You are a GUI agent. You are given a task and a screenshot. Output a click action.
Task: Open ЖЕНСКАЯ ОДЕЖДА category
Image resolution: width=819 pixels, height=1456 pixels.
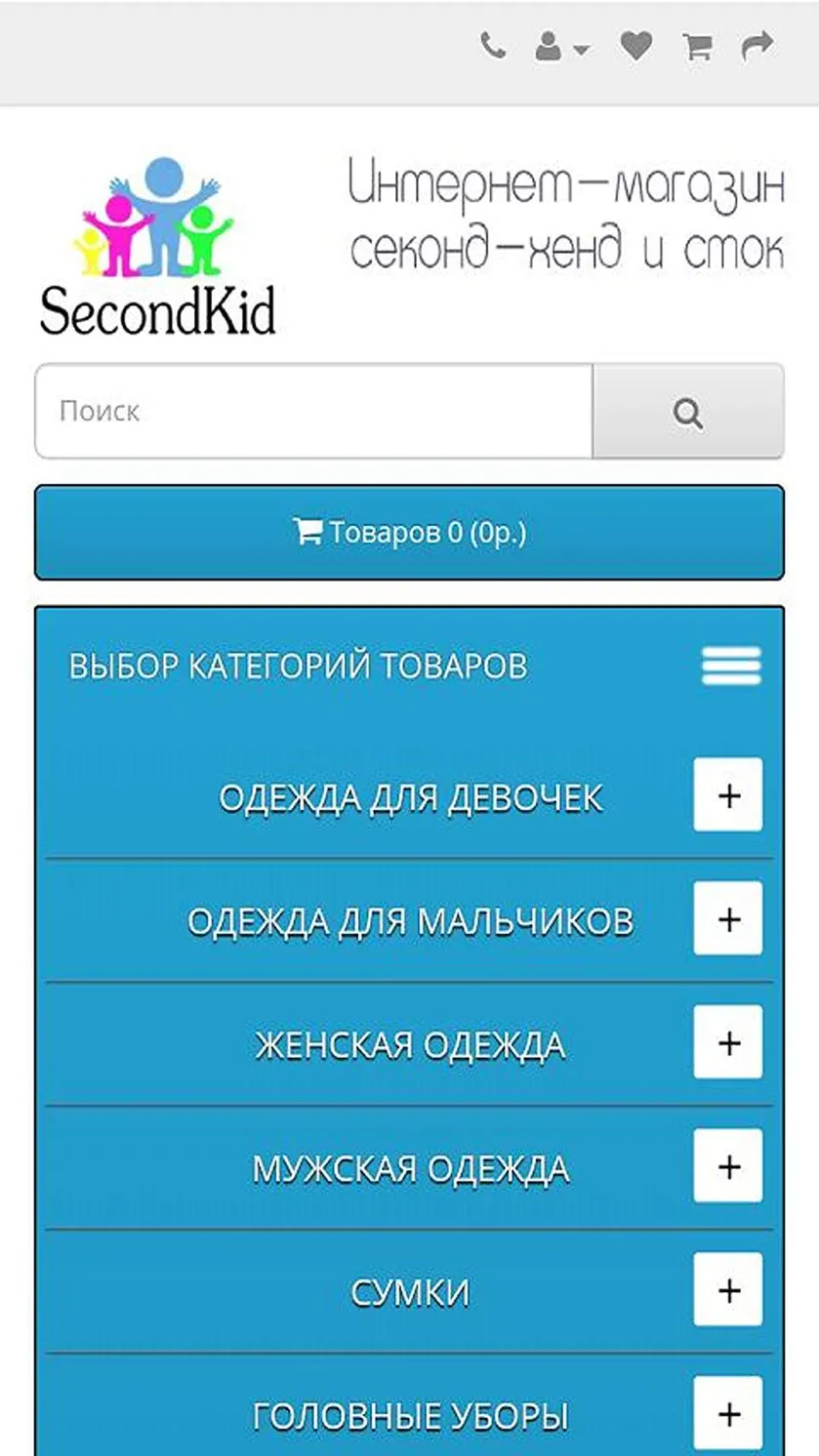[x=410, y=1045]
